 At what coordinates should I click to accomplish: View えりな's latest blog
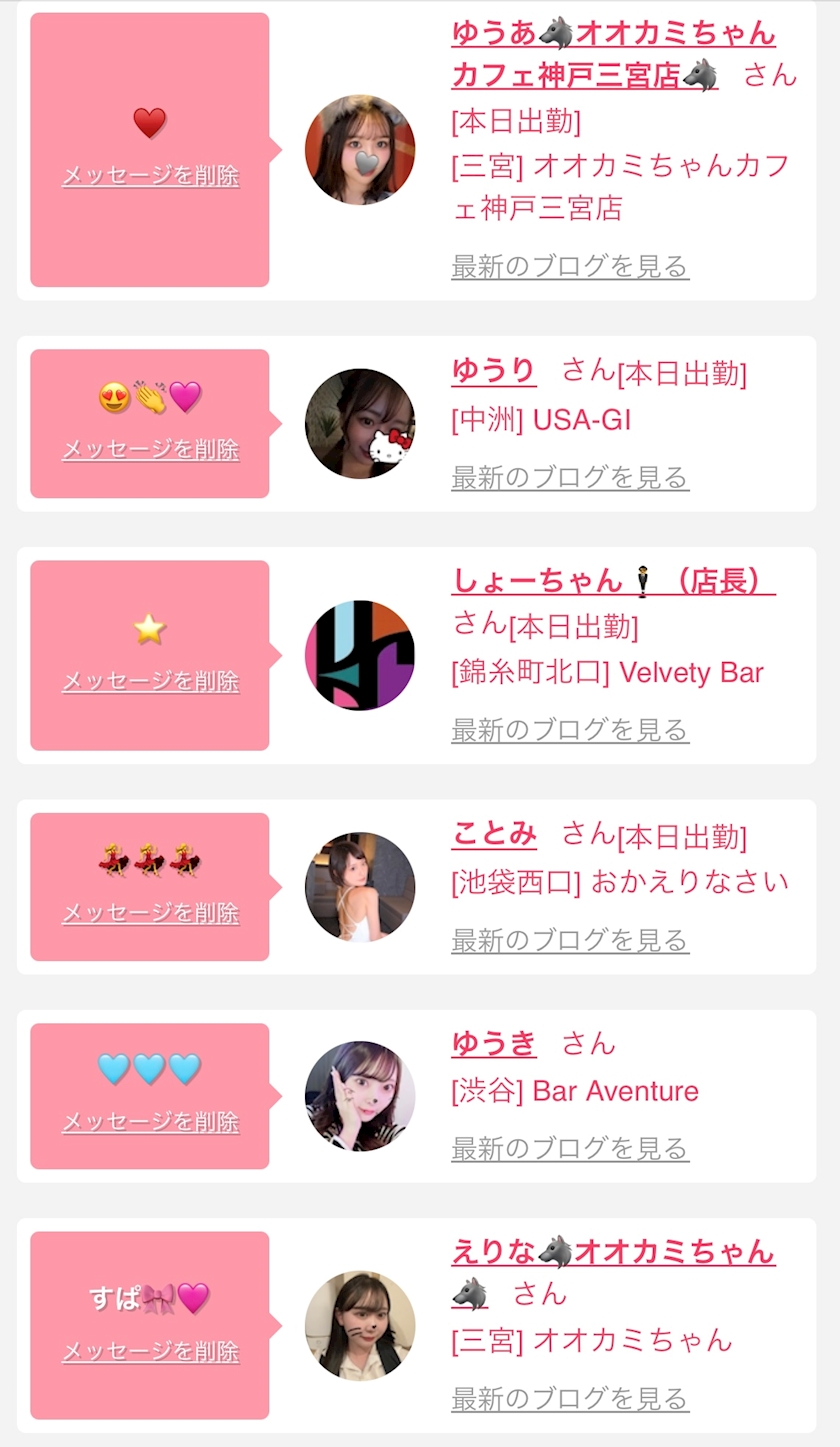pyautogui.click(x=570, y=1398)
